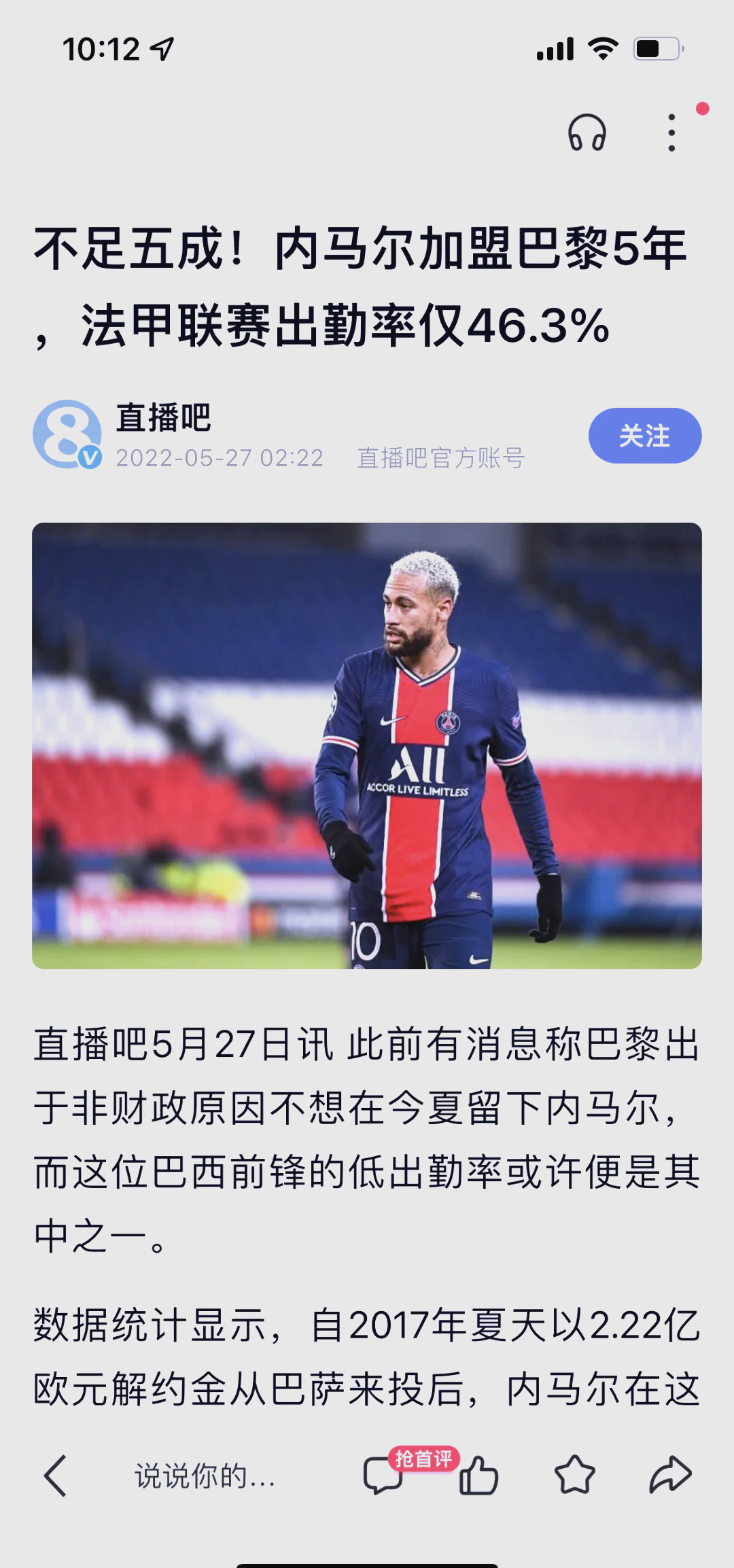Tap the 说说你的 comment input field
This screenshot has width=734, height=1568.
tap(204, 1476)
